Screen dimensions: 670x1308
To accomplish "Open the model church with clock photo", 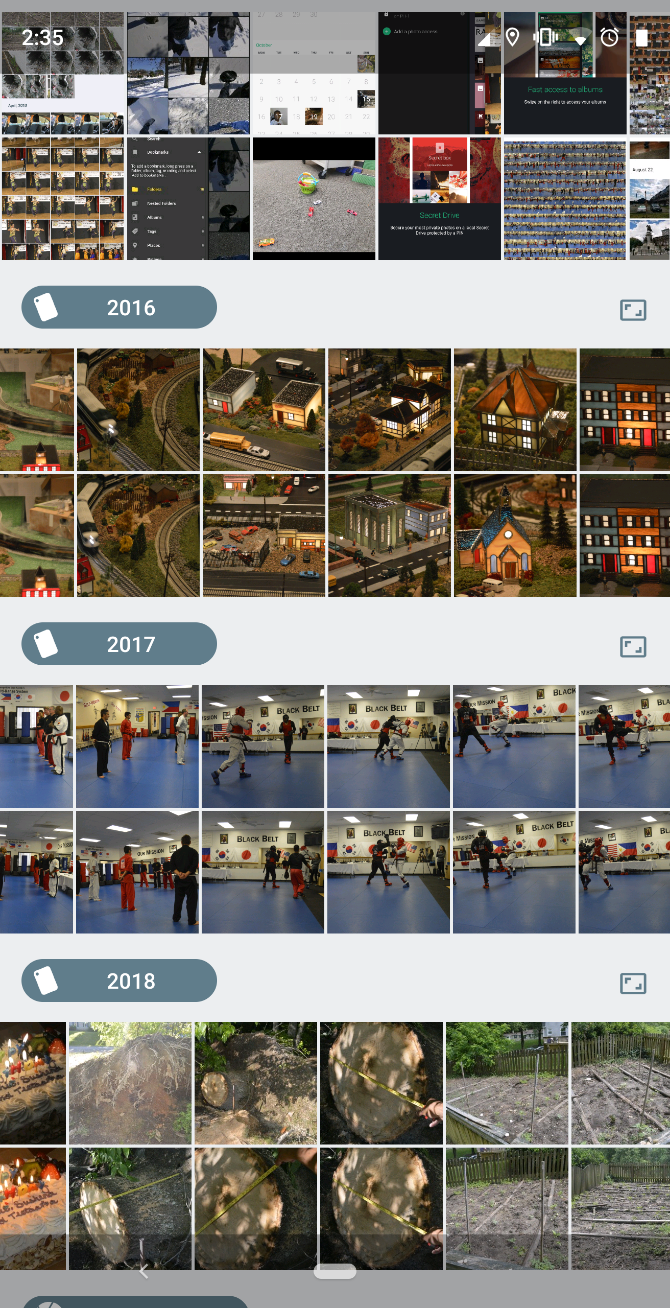I will point(515,535).
